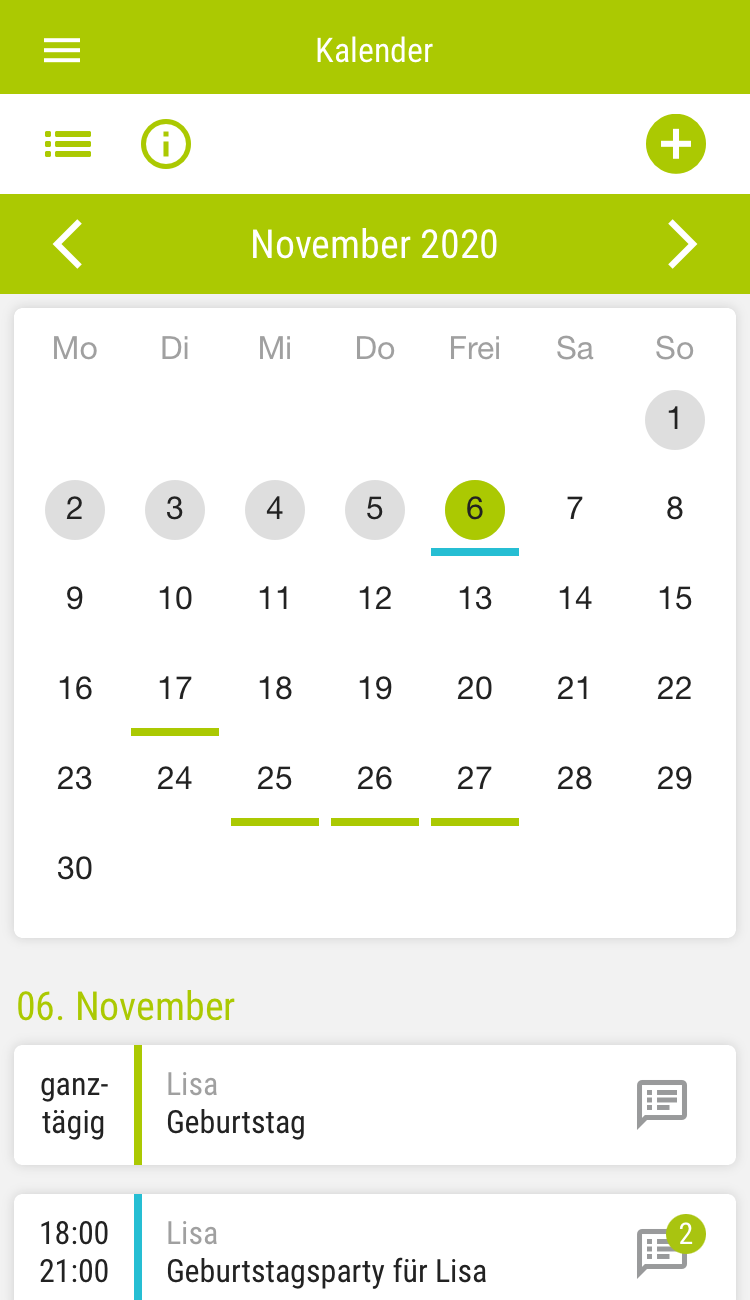Open Lisa's Geburtstag all-day event
The image size is (750, 1300).
coord(375,1105)
